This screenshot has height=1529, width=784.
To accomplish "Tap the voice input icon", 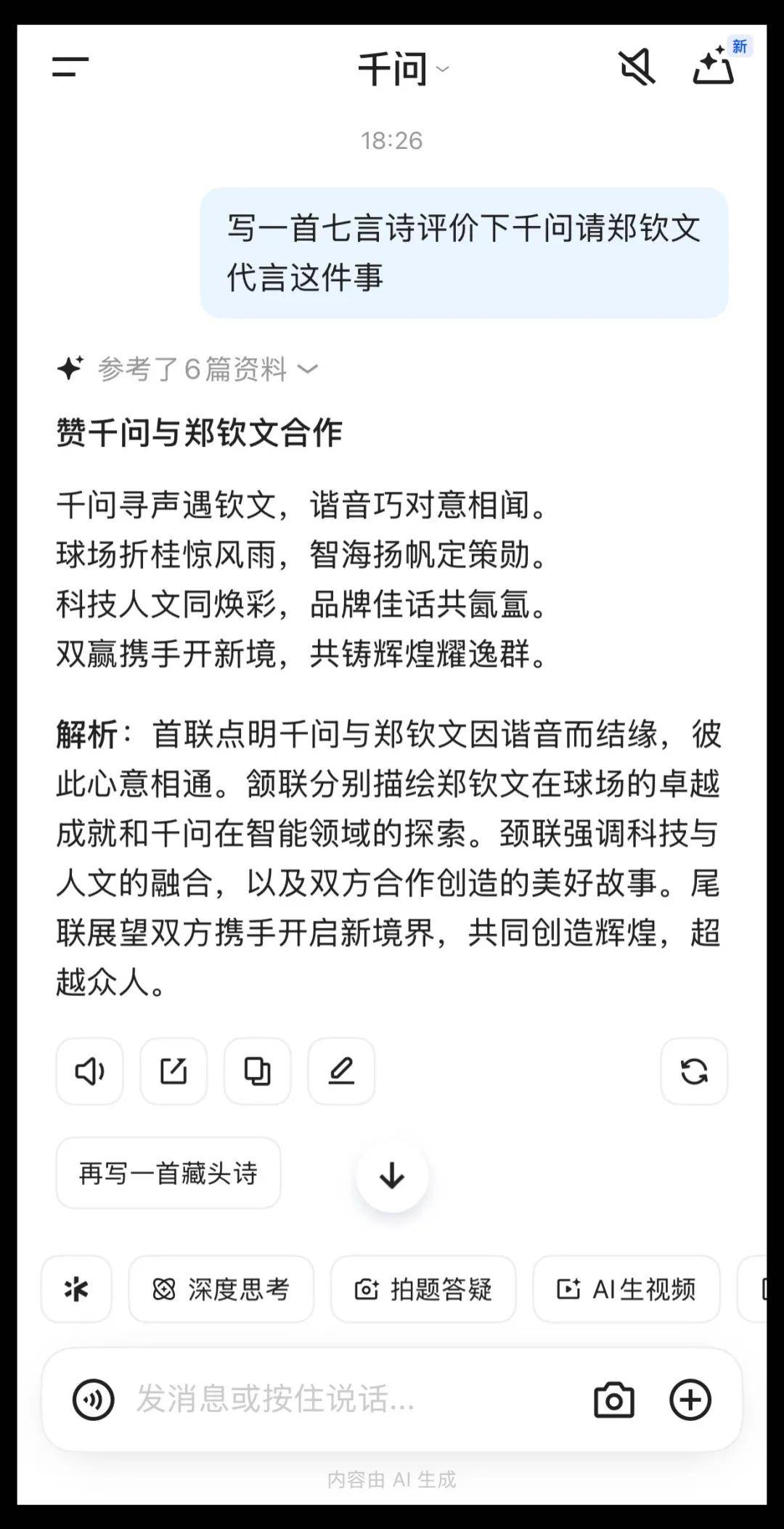I will pos(93,1399).
